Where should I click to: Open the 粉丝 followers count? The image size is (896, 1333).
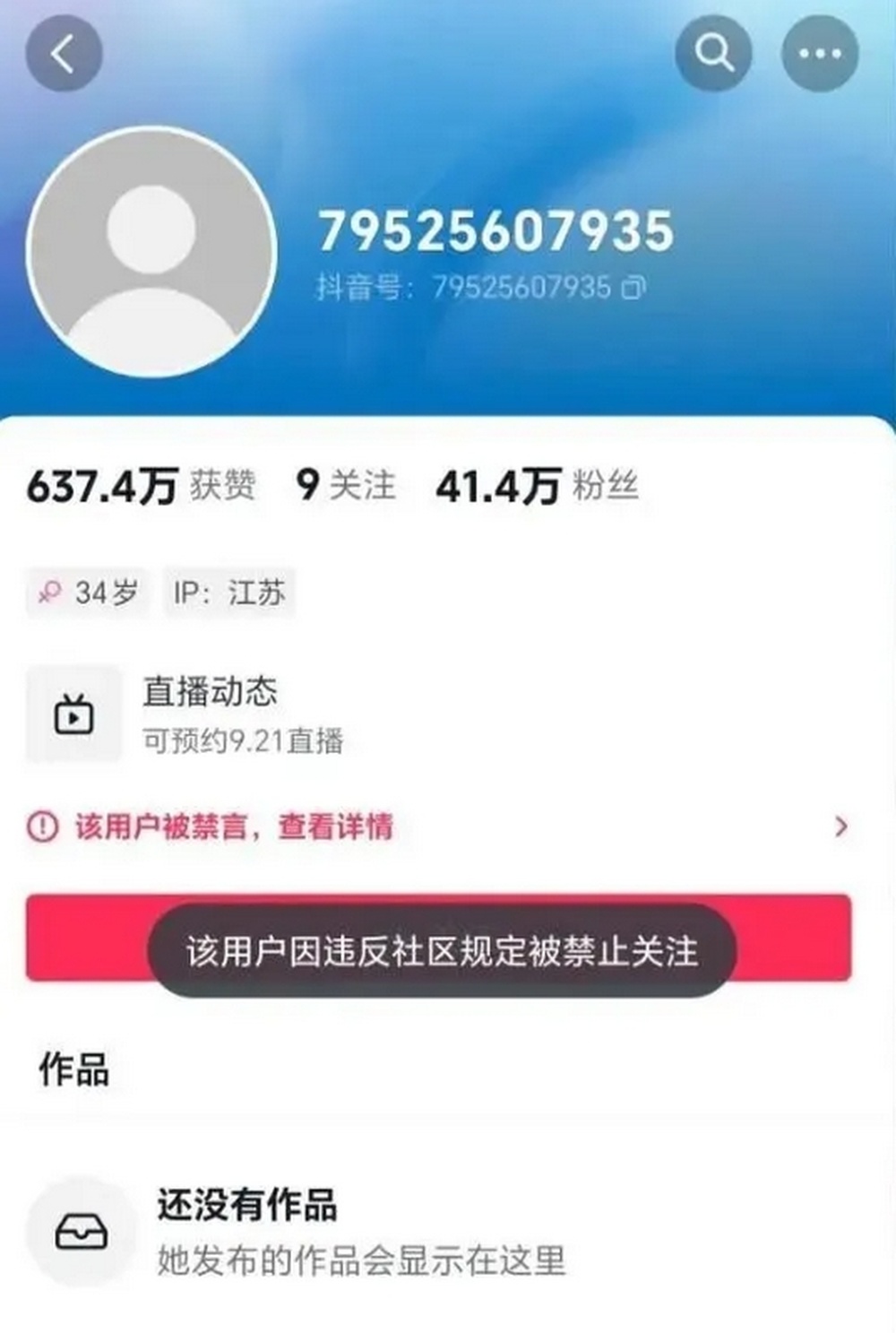pos(536,485)
